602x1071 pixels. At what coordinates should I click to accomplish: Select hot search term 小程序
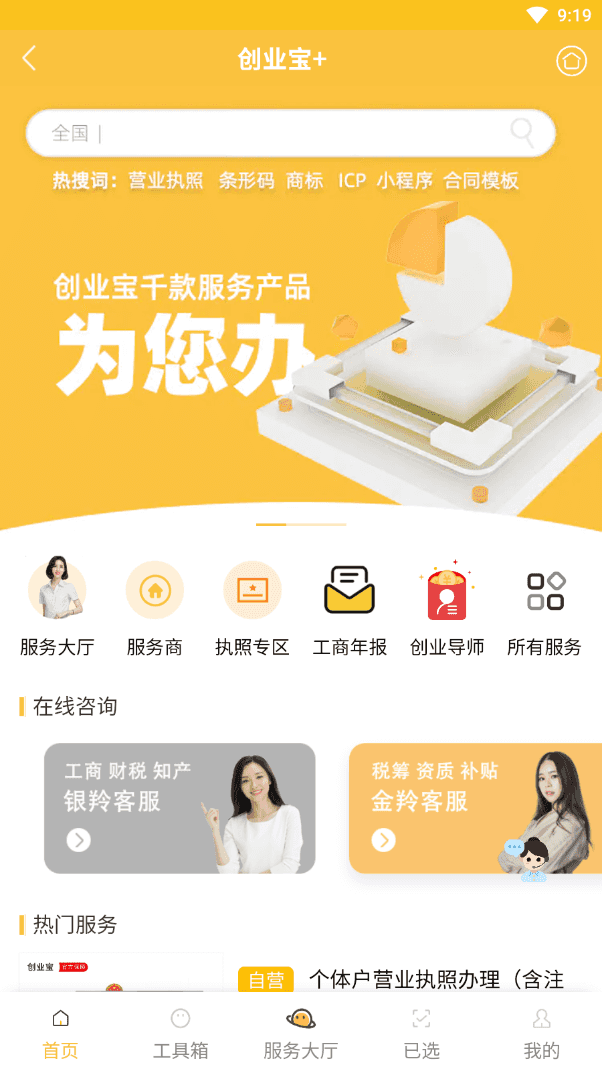[404, 181]
